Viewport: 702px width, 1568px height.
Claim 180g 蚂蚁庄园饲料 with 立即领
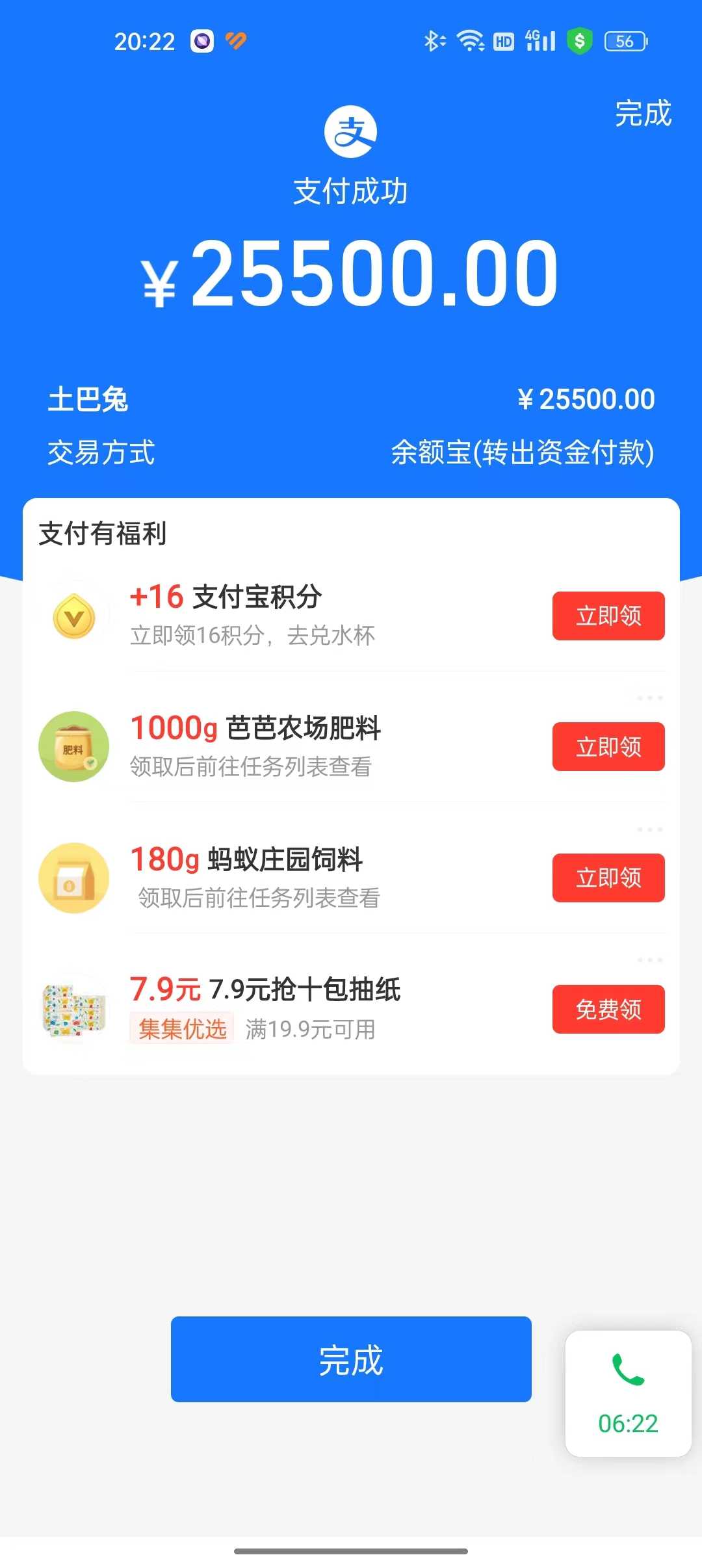[608, 878]
